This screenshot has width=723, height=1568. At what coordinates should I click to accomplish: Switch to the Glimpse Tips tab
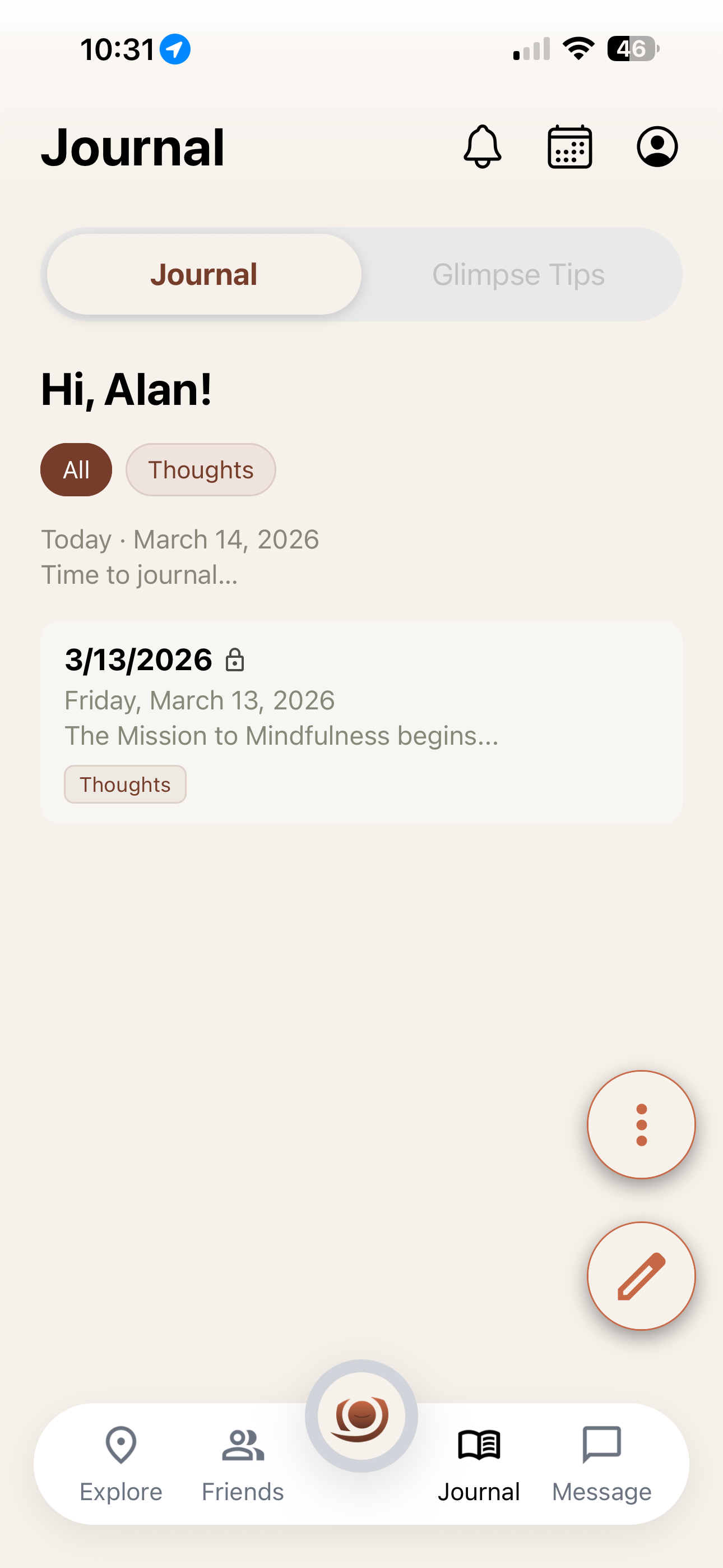518,274
